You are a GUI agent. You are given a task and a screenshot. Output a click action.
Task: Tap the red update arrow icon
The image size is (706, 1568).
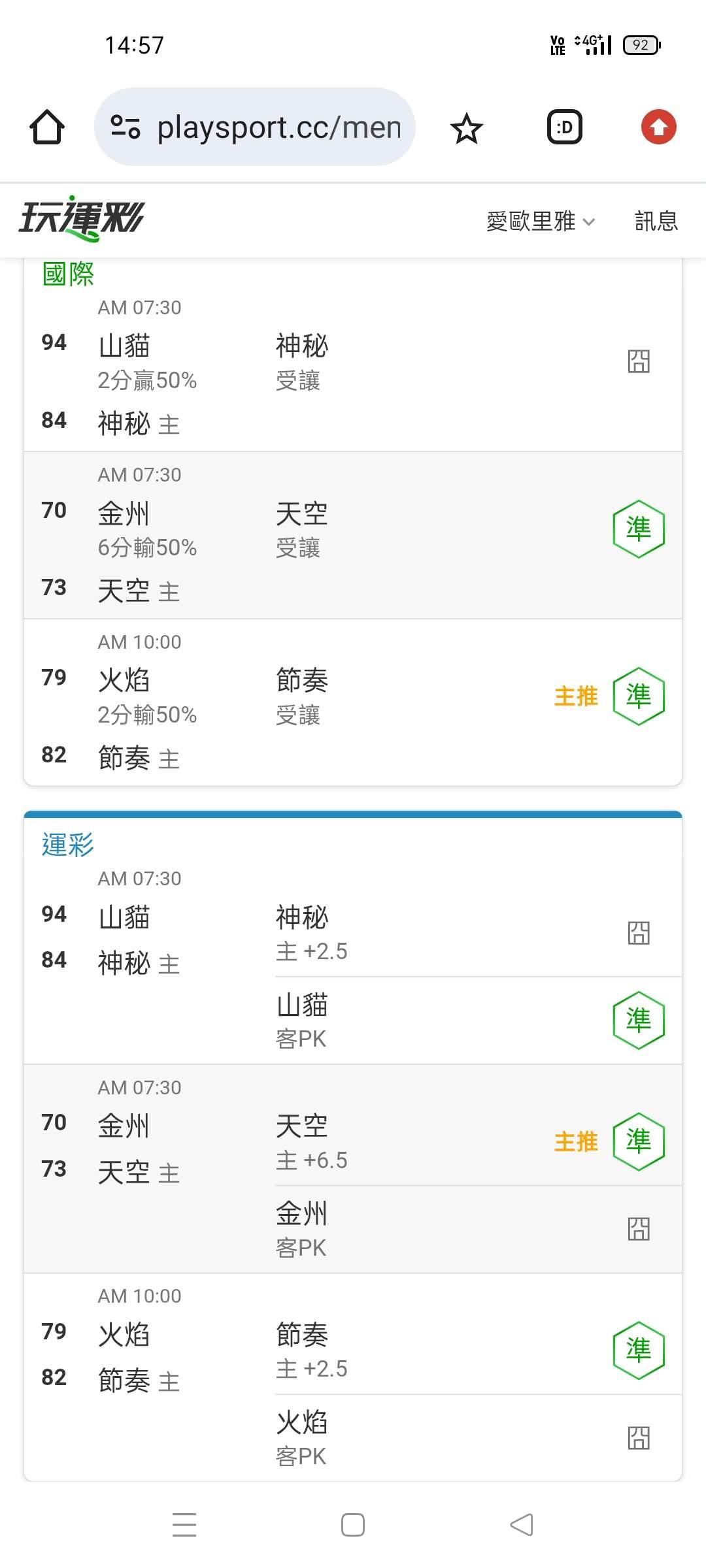658,127
